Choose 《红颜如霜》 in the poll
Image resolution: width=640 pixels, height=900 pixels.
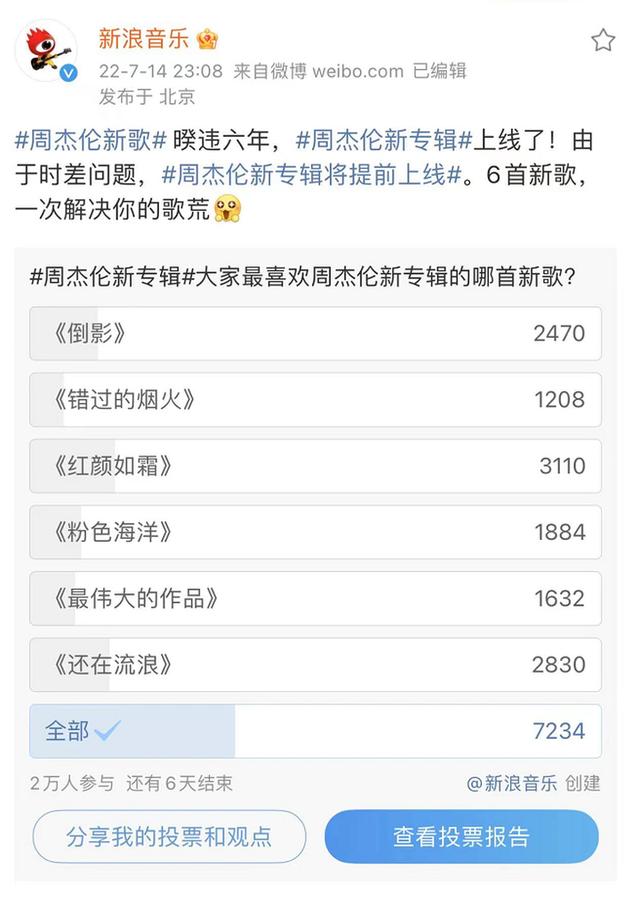pyautogui.click(x=316, y=465)
